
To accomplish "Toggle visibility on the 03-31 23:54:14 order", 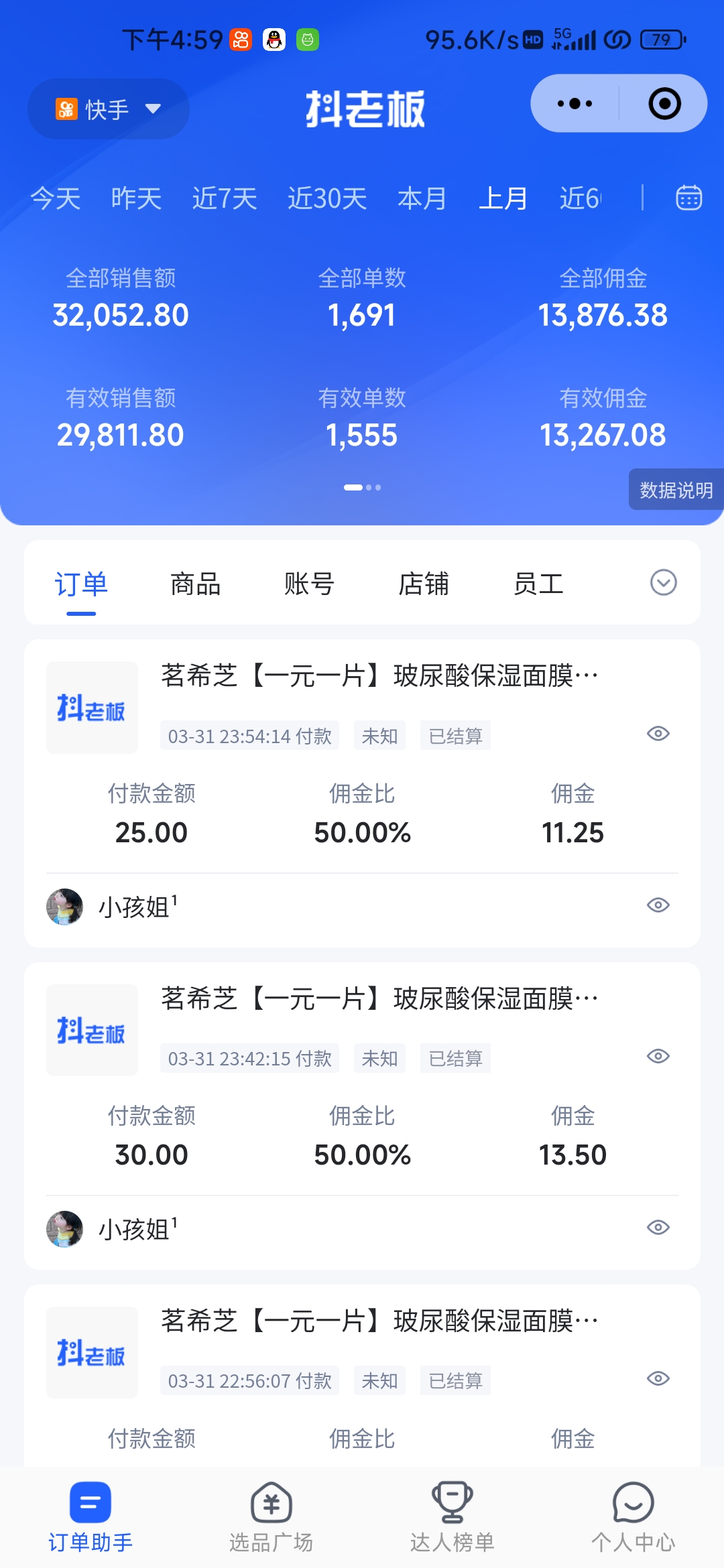I will [x=658, y=734].
